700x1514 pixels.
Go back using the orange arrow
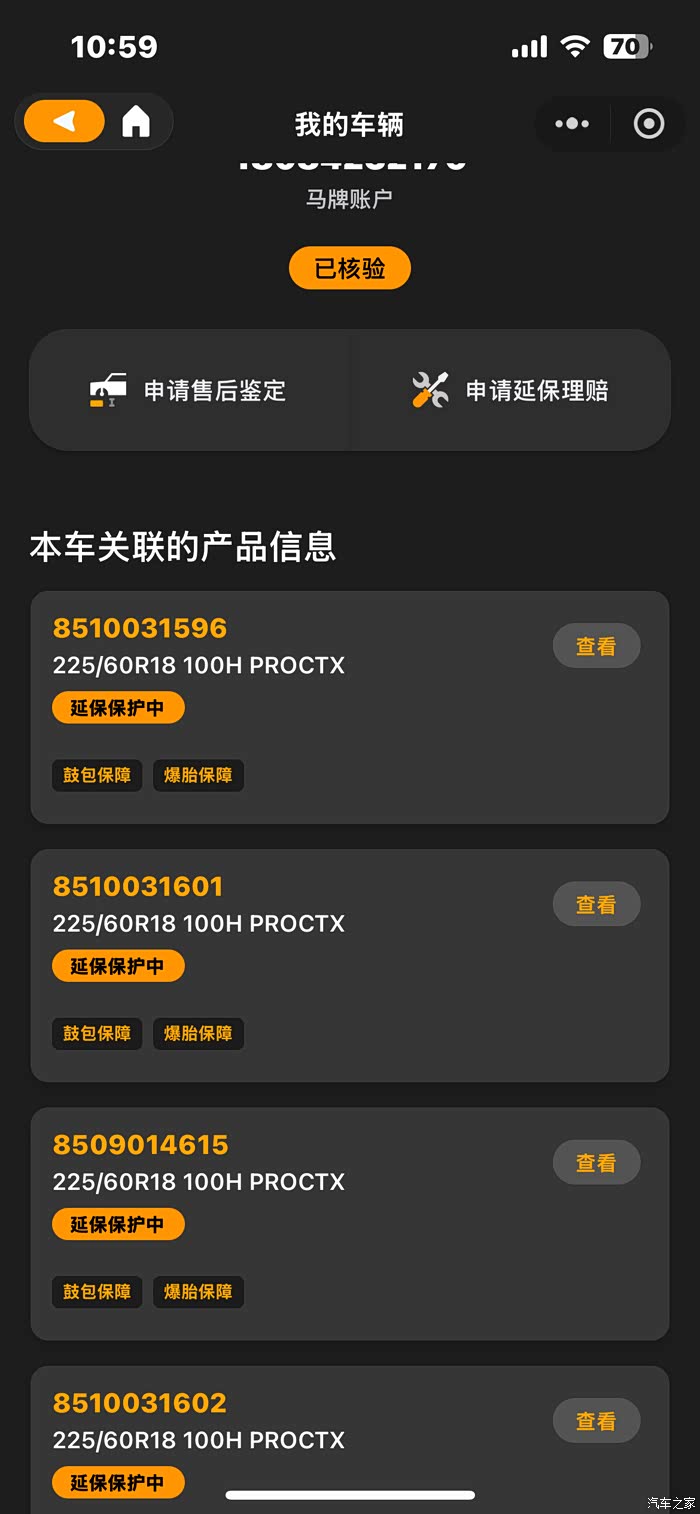pos(64,122)
